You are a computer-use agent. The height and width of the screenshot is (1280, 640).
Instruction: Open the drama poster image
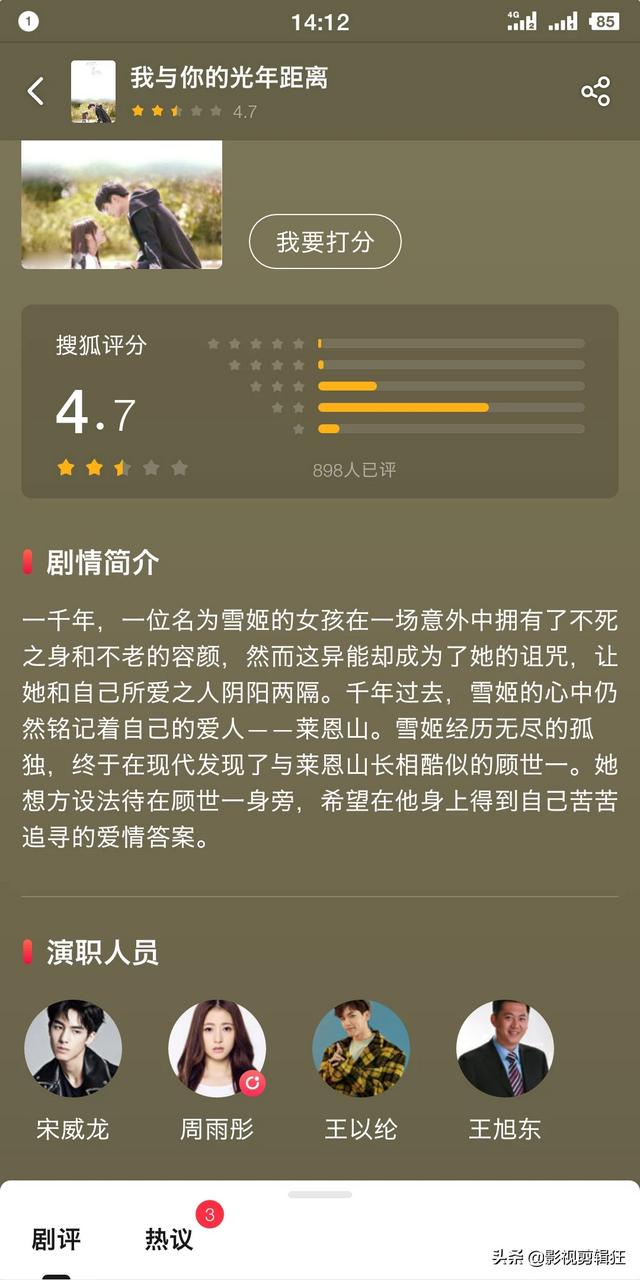(x=122, y=205)
